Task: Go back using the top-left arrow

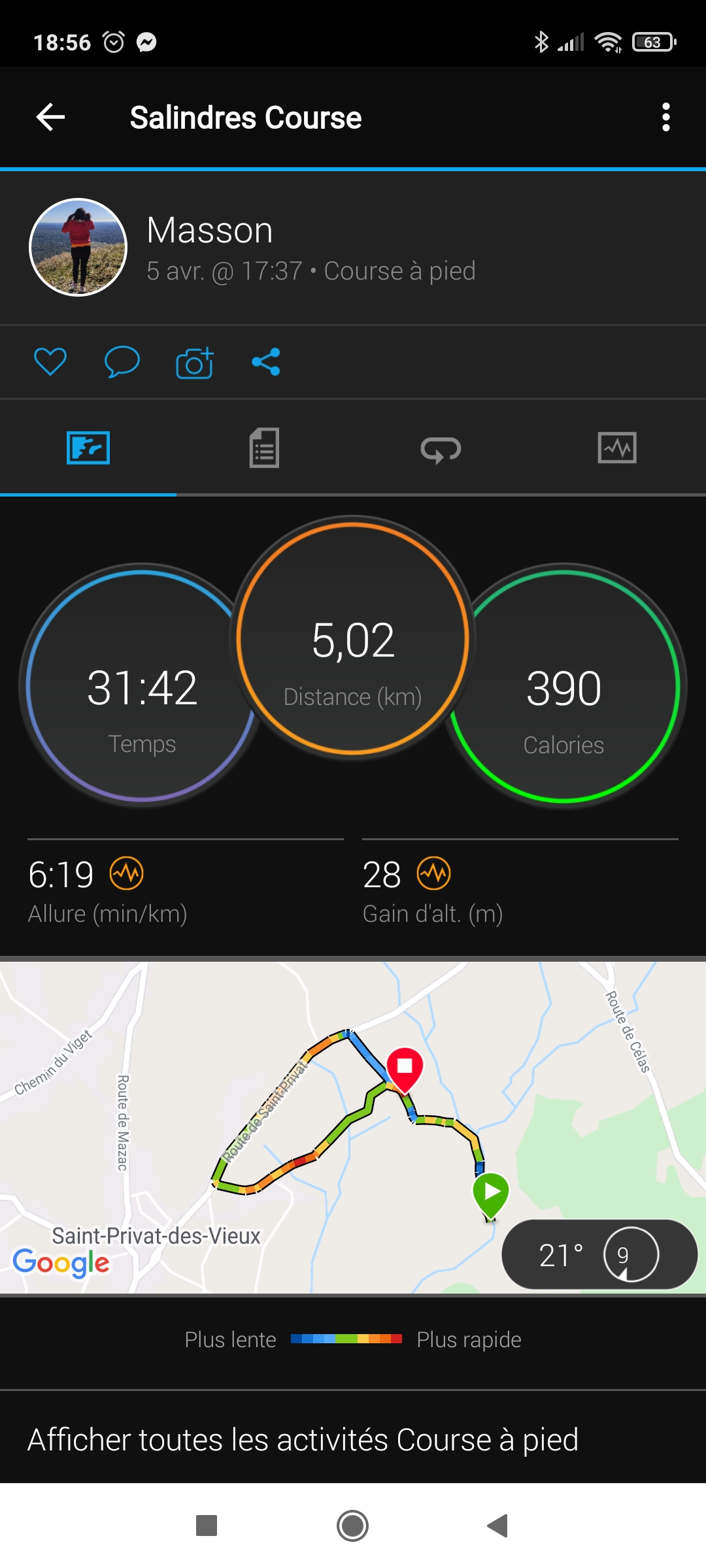Action: tap(50, 118)
